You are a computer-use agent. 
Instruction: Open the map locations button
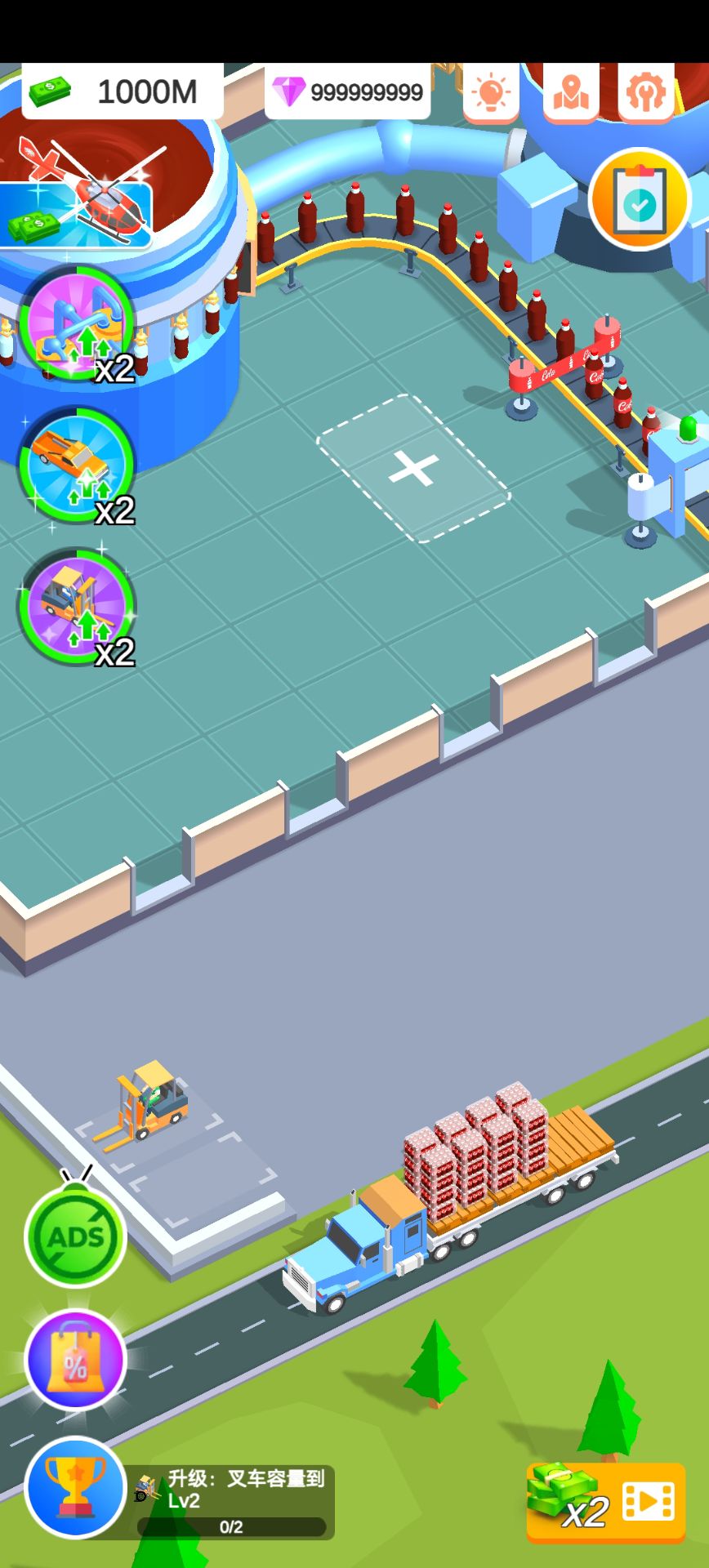point(571,93)
